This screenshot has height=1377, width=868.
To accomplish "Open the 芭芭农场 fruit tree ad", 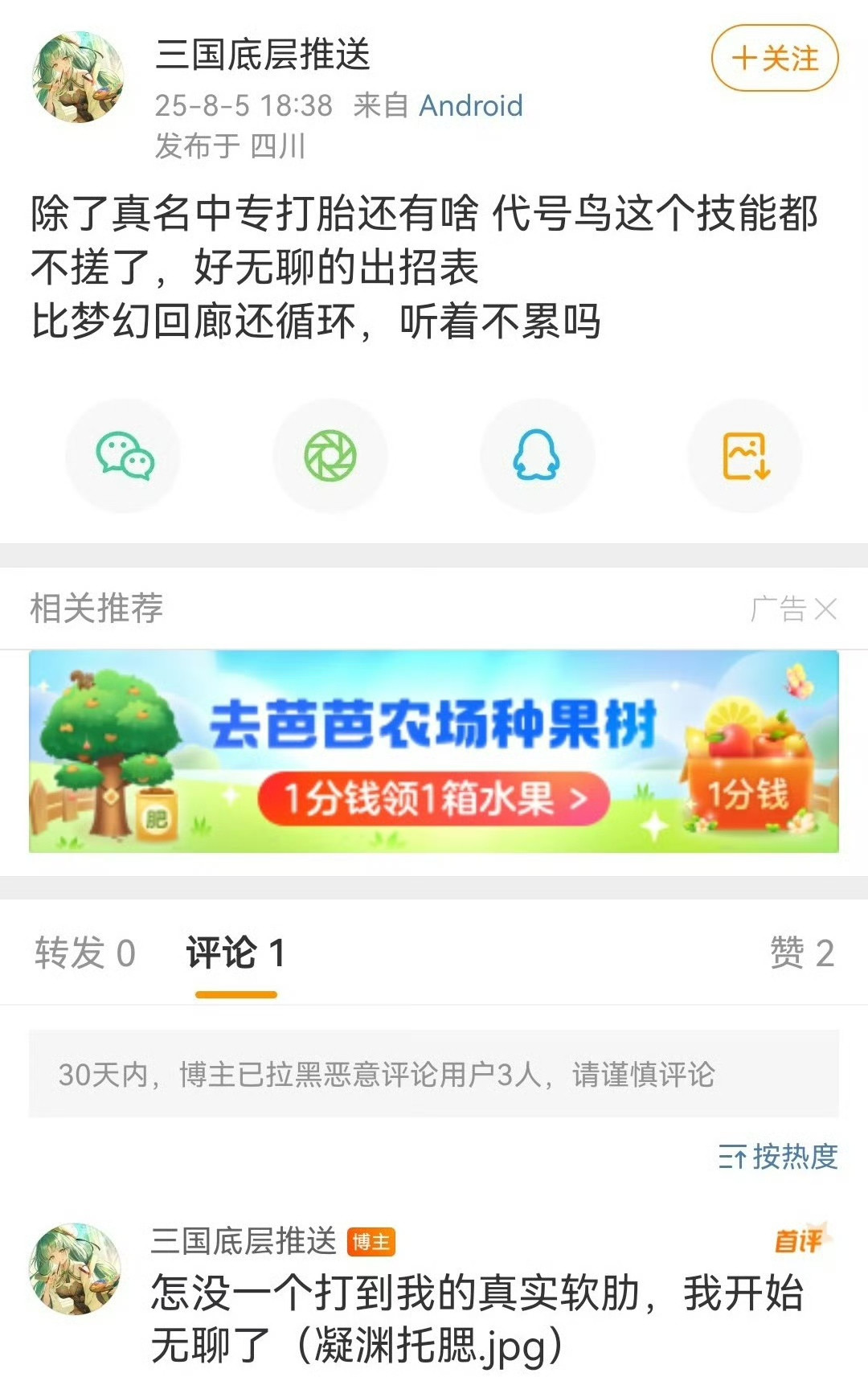I will click(x=434, y=752).
